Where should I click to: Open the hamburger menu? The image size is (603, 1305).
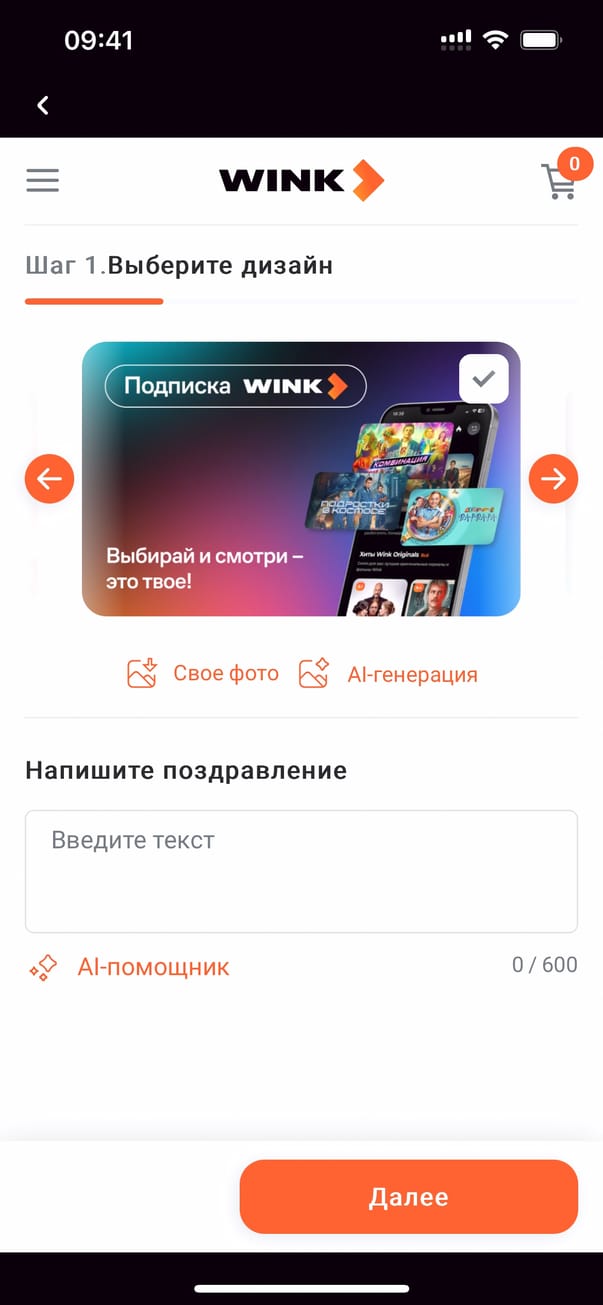(x=43, y=181)
